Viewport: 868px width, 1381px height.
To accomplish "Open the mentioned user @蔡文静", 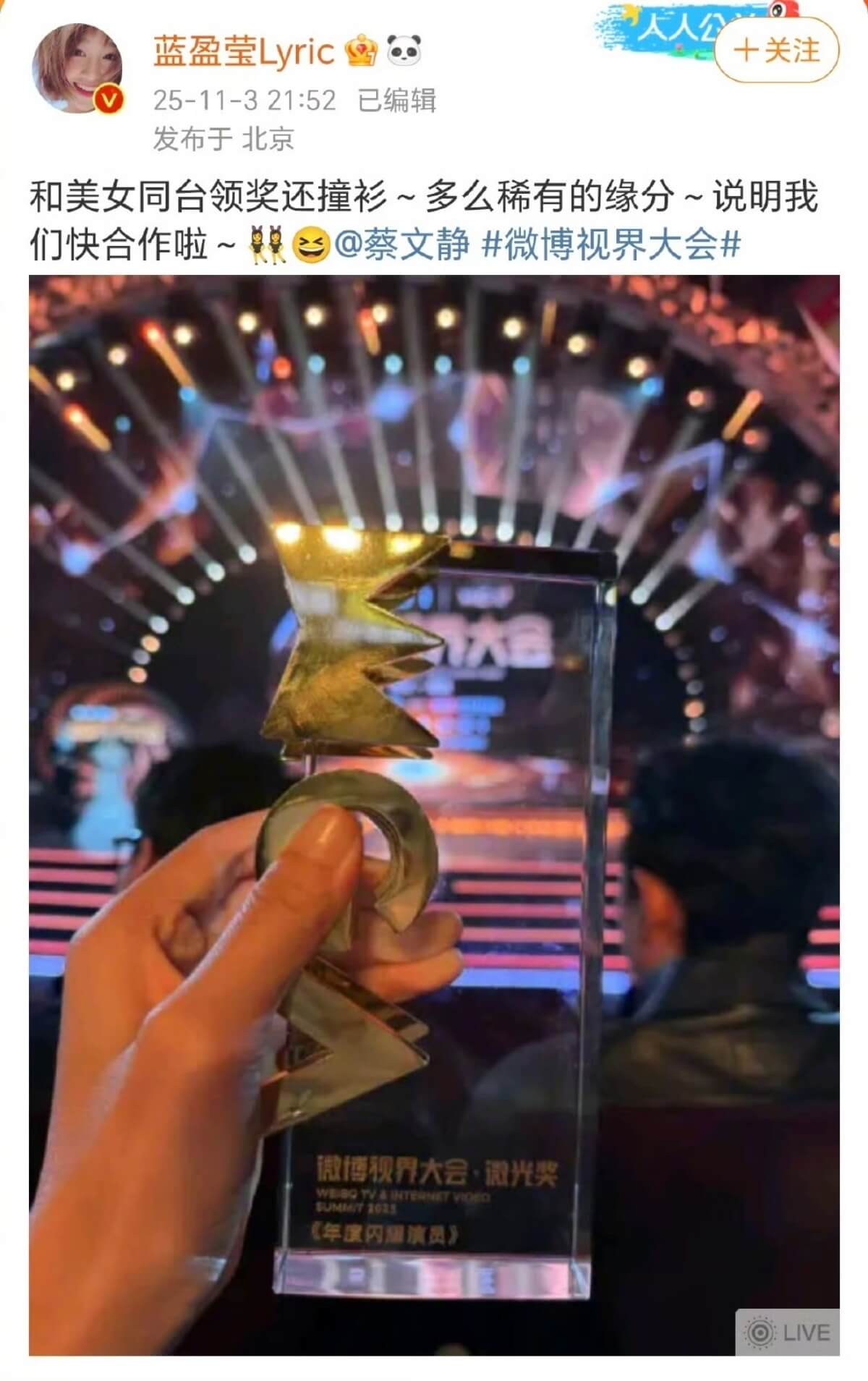I will pyautogui.click(x=401, y=245).
